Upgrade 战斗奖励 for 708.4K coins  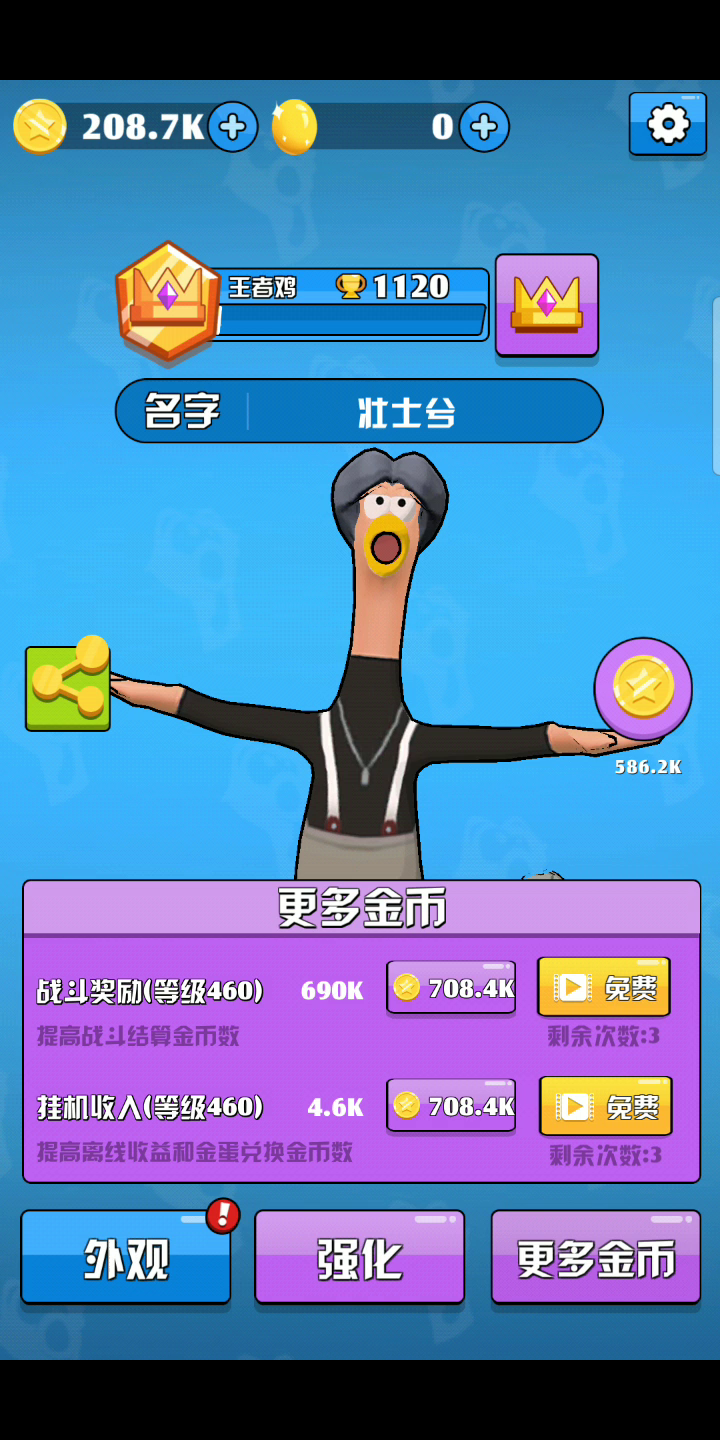451,988
